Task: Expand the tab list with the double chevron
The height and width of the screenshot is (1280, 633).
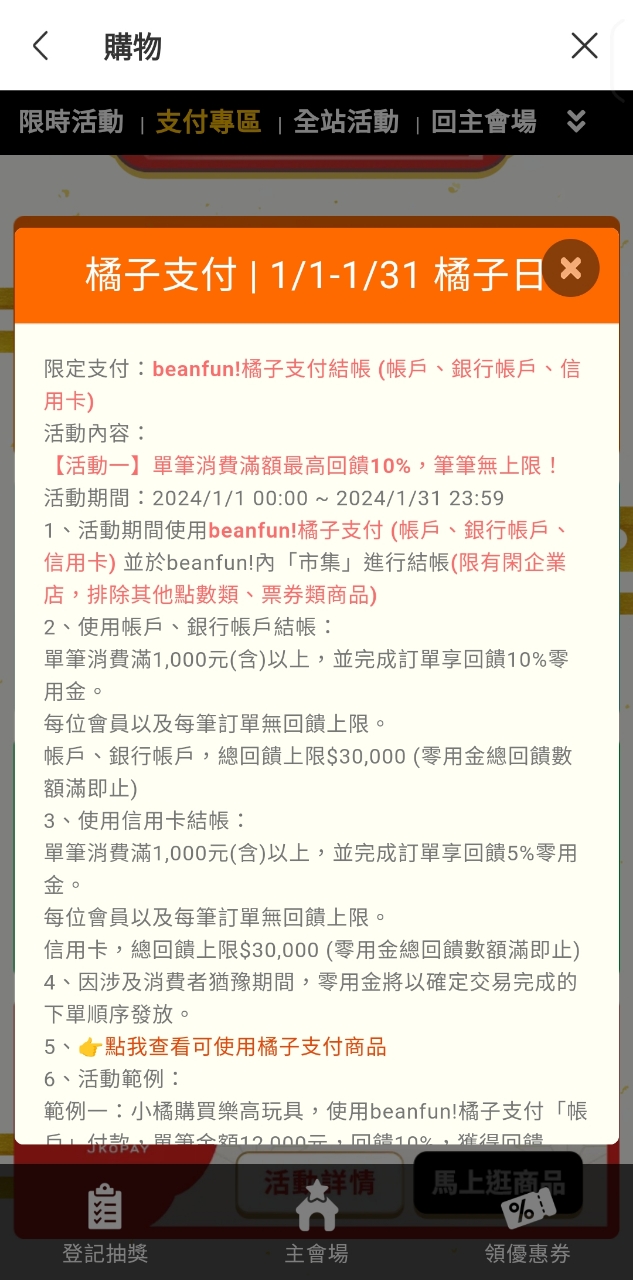Action: [576, 122]
